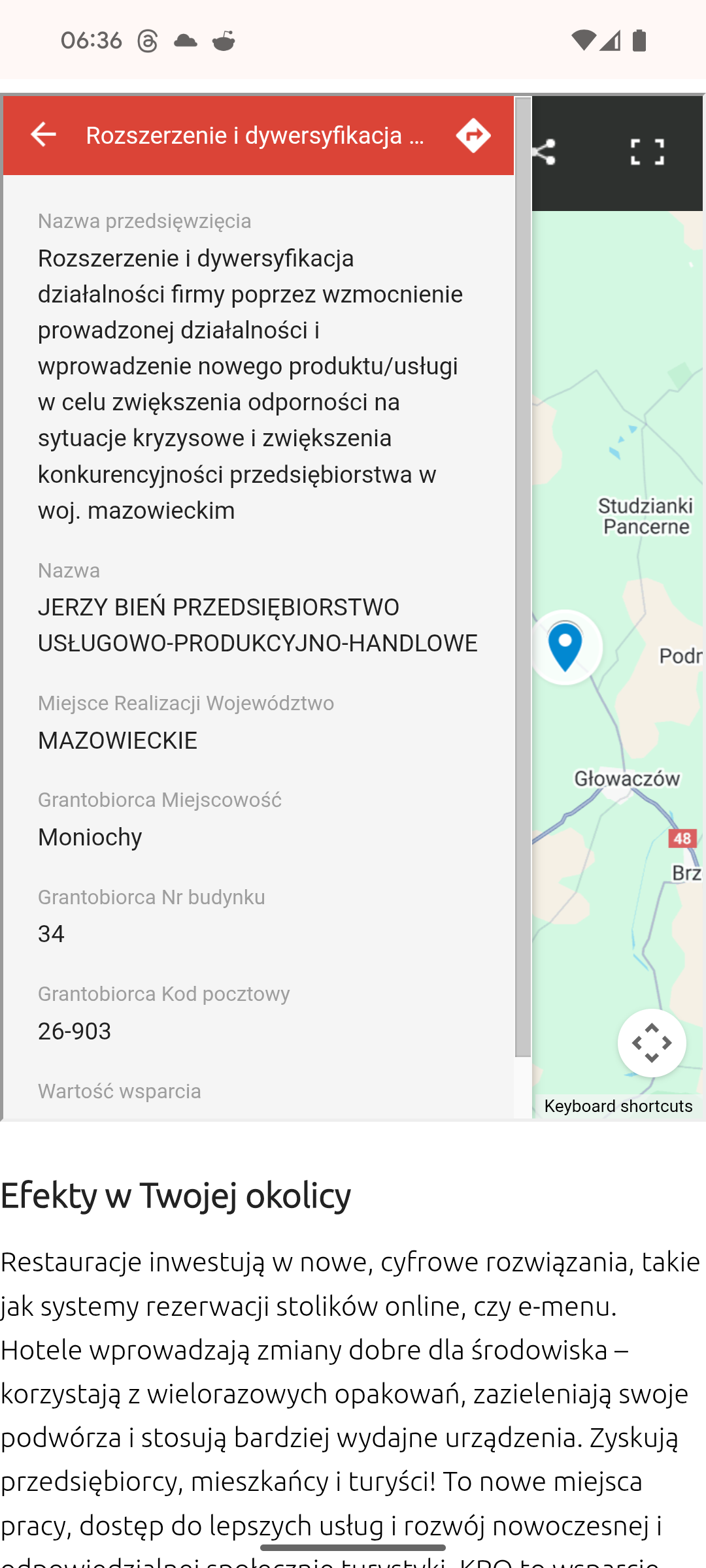Image resolution: width=706 pixels, height=1568 pixels.
Task: Tap the blue location pin on map
Action: 565,645
